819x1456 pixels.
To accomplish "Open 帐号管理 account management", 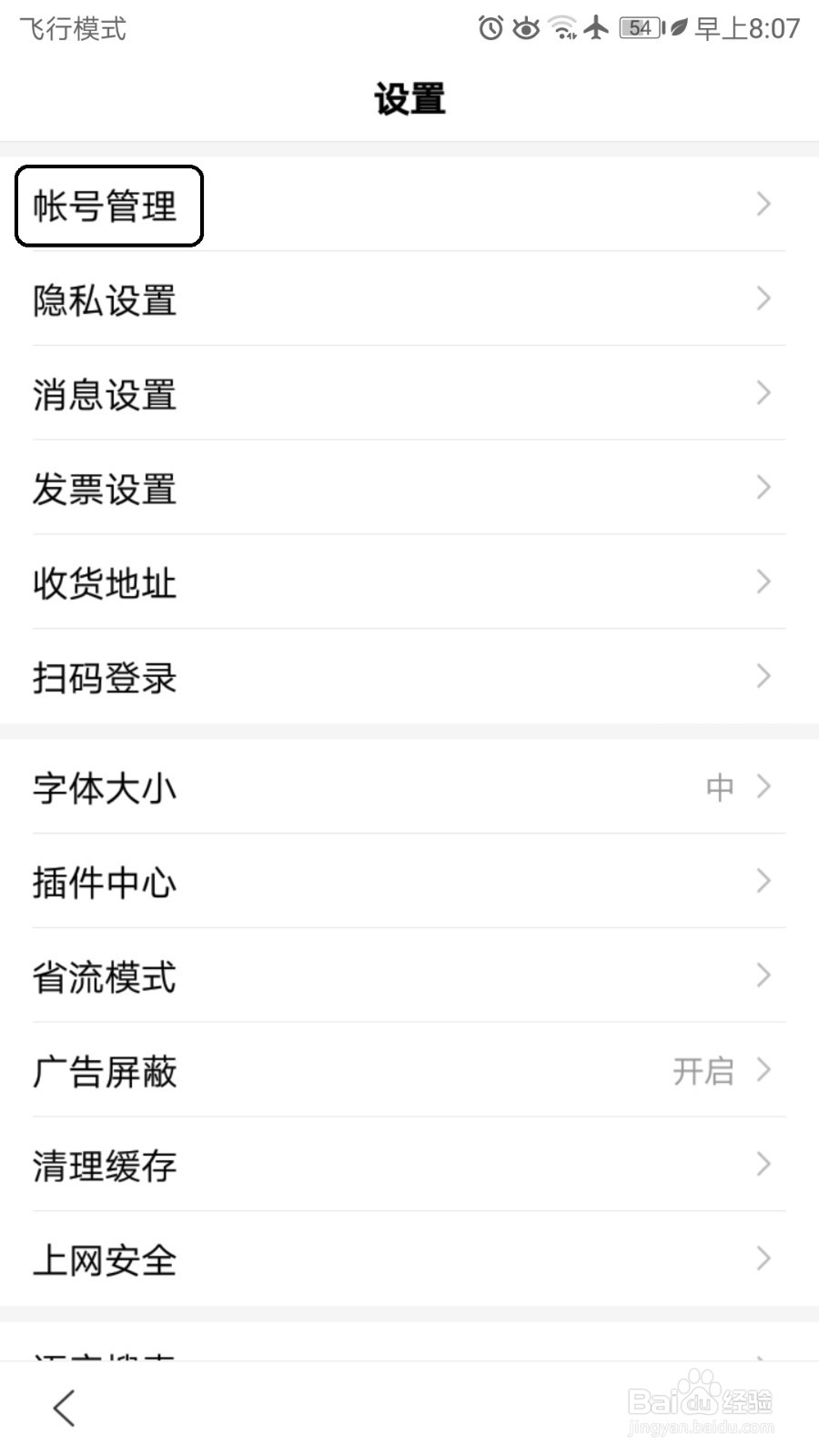I will [409, 205].
